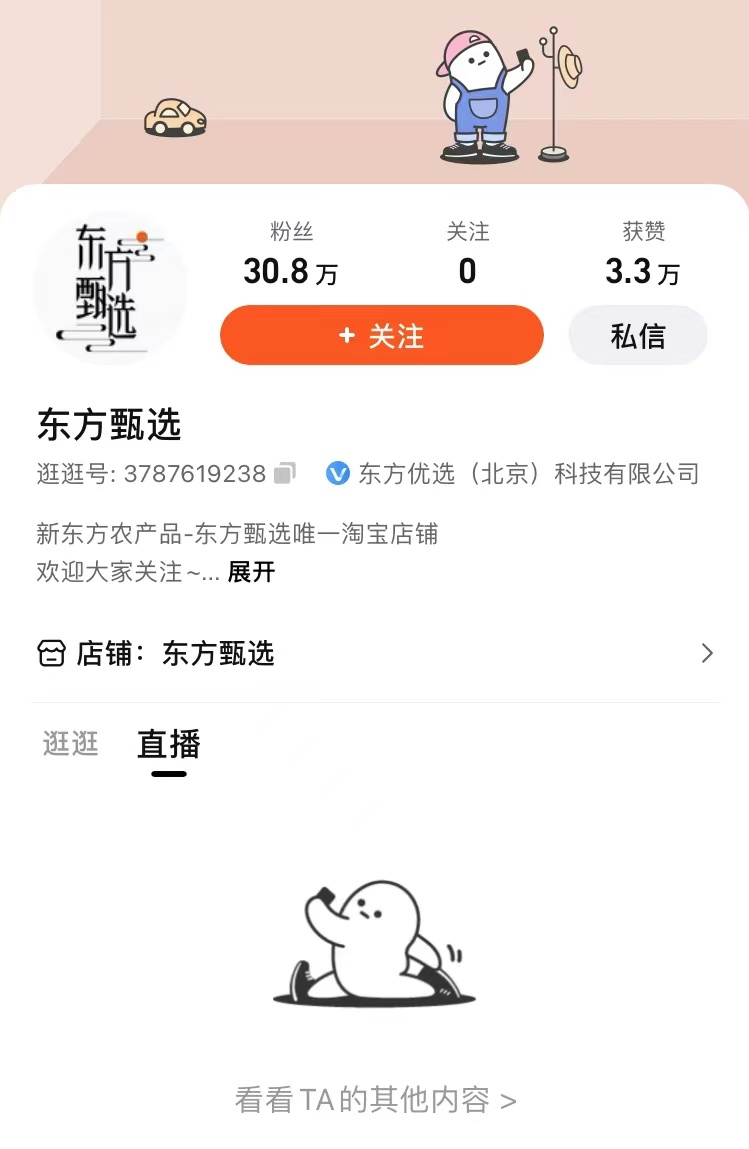Open the 店铺: 东方甄选 store row

[375, 654]
